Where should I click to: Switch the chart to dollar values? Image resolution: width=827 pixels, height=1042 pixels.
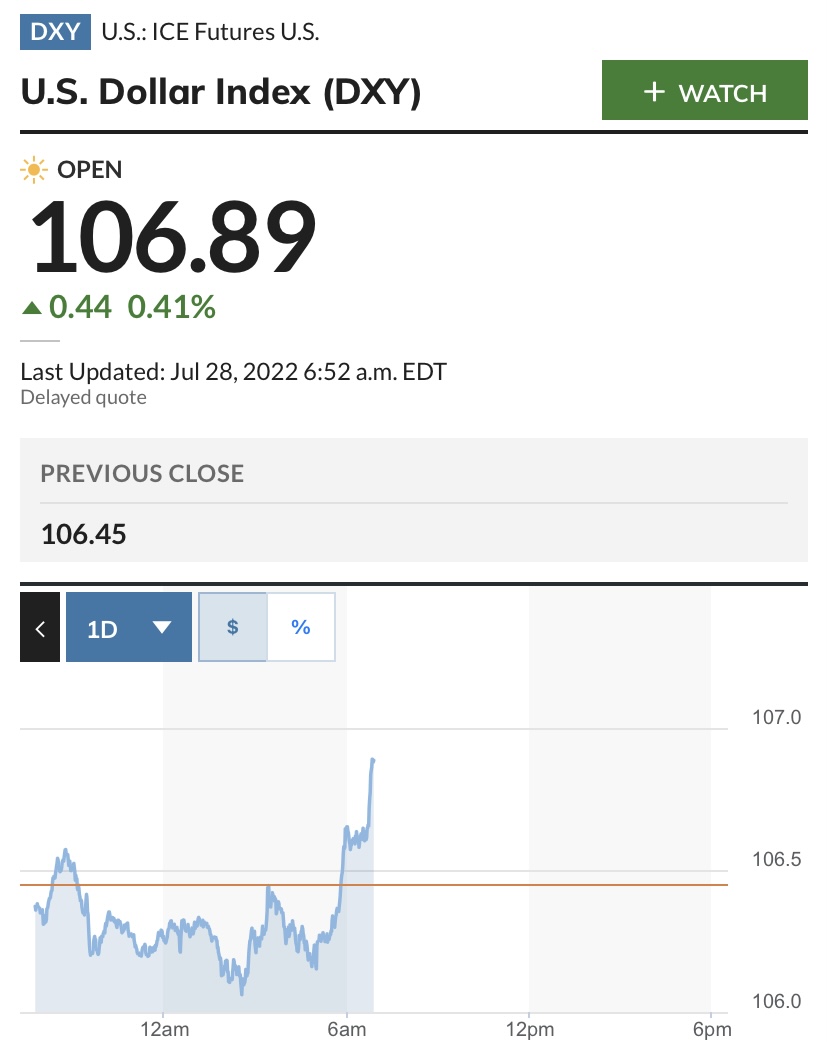233,627
